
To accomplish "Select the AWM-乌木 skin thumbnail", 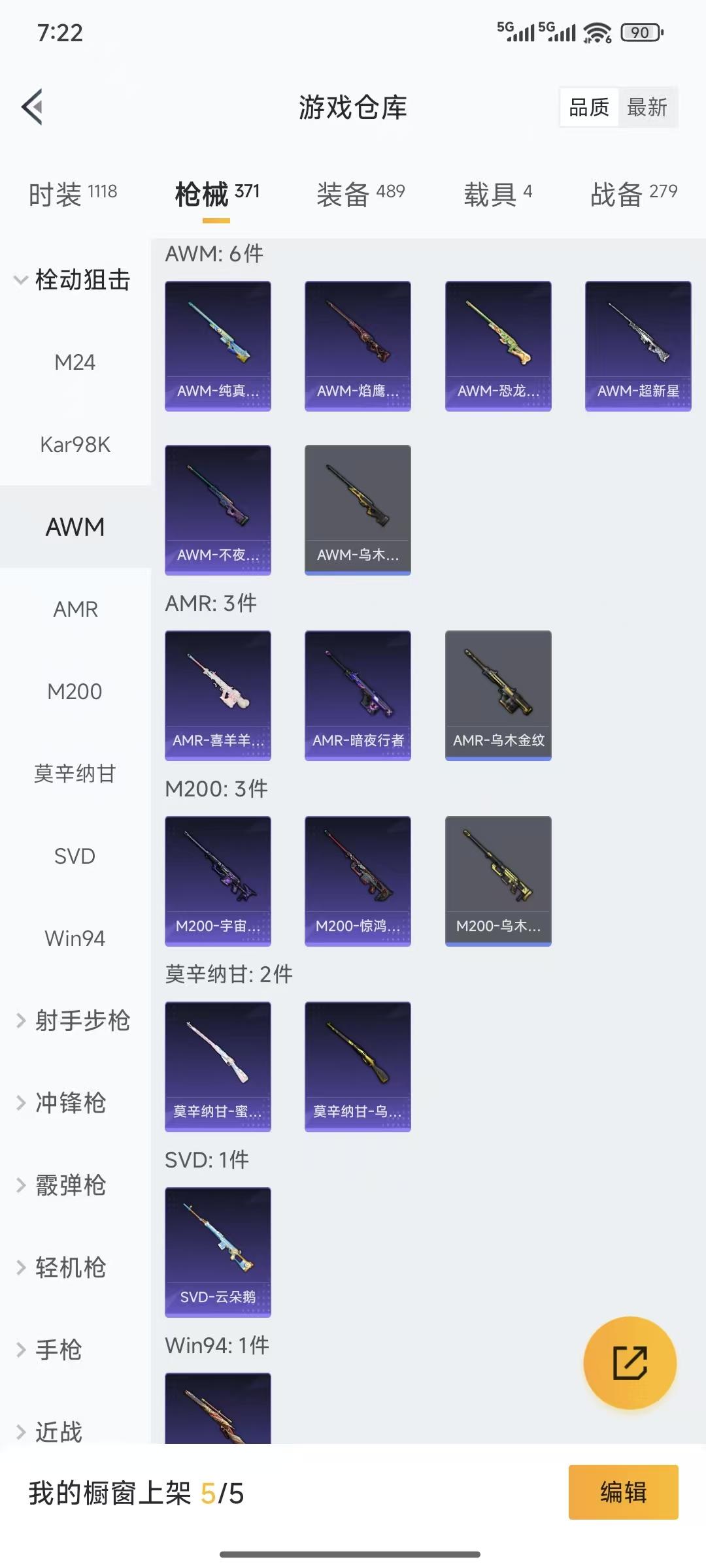I will pyautogui.click(x=358, y=510).
